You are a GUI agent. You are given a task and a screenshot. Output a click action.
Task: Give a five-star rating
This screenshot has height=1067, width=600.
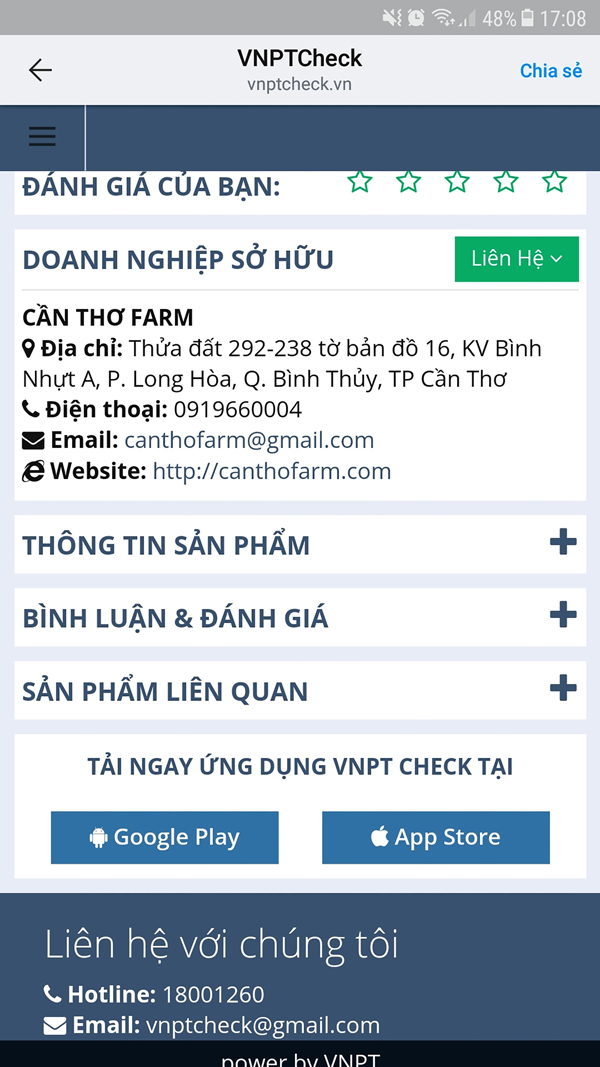coord(554,182)
